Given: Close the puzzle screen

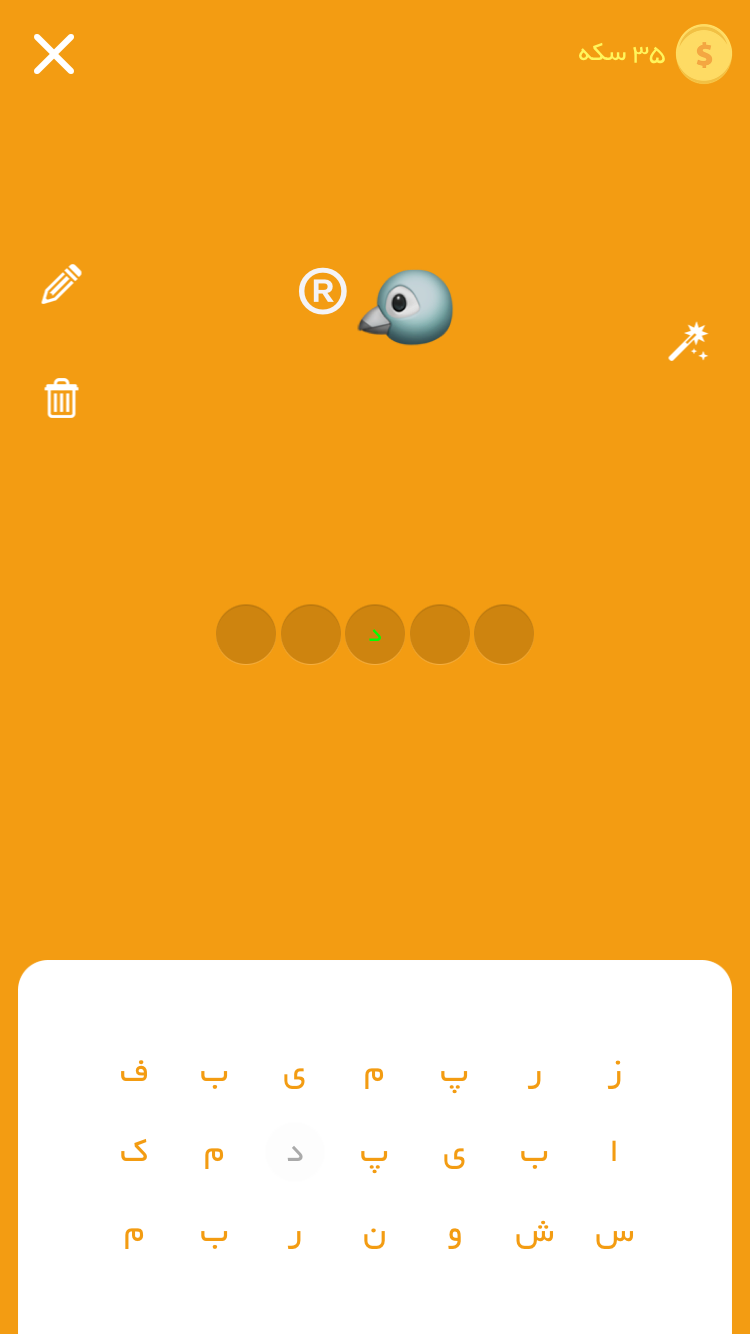Looking at the screenshot, I should (54, 54).
